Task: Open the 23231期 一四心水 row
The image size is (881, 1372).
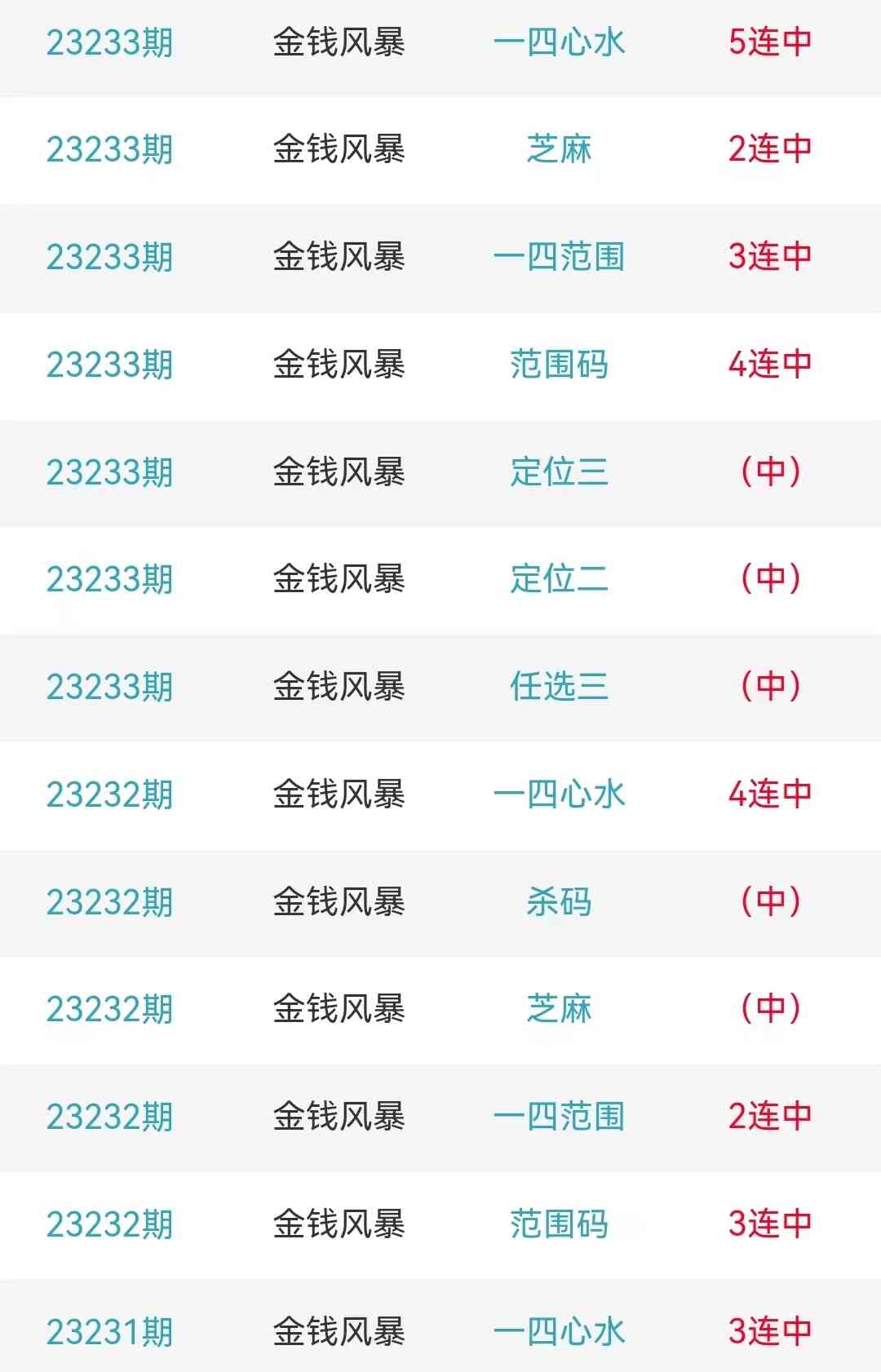Action: point(559,1332)
